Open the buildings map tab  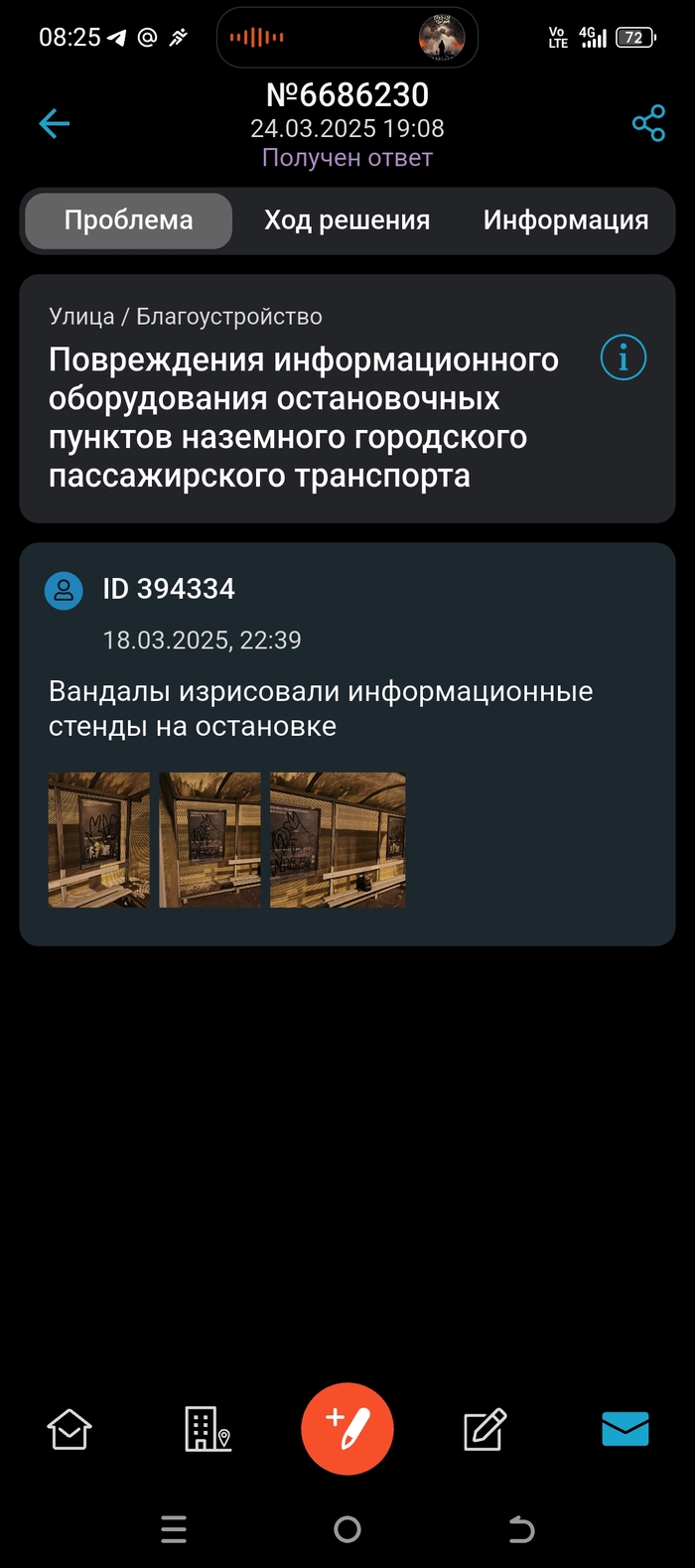click(x=208, y=1430)
